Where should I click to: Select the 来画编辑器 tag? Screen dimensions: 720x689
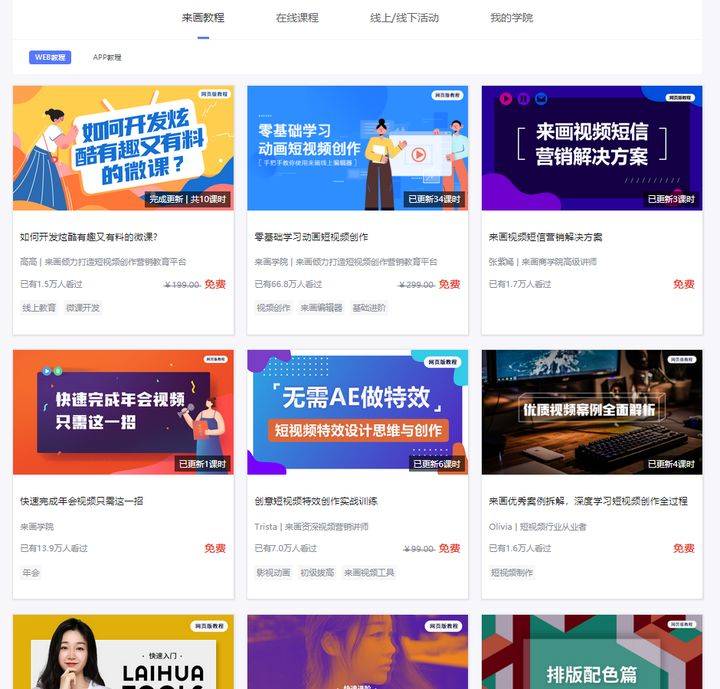(321, 308)
